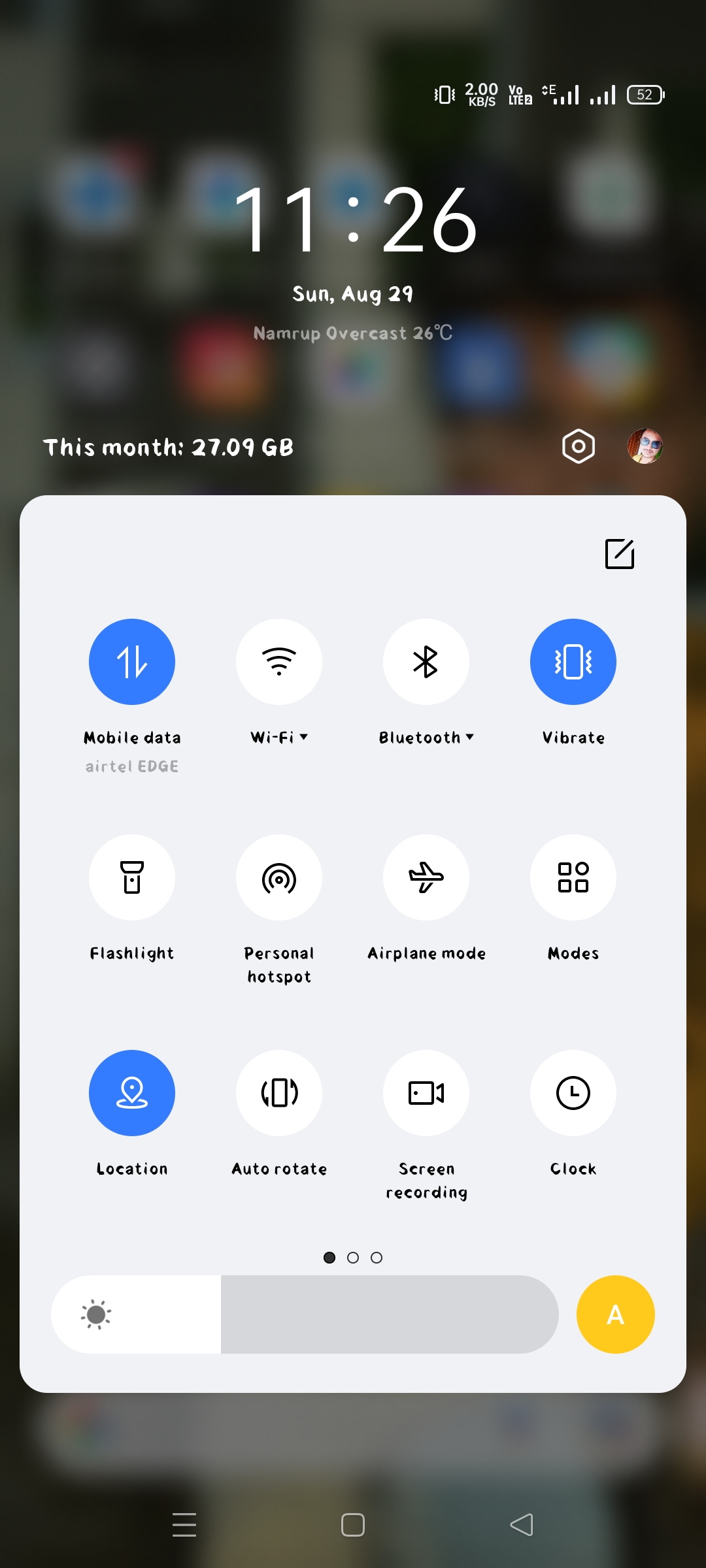Open settings gear icon
The height and width of the screenshot is (1568, 706).
pos(579,447)
